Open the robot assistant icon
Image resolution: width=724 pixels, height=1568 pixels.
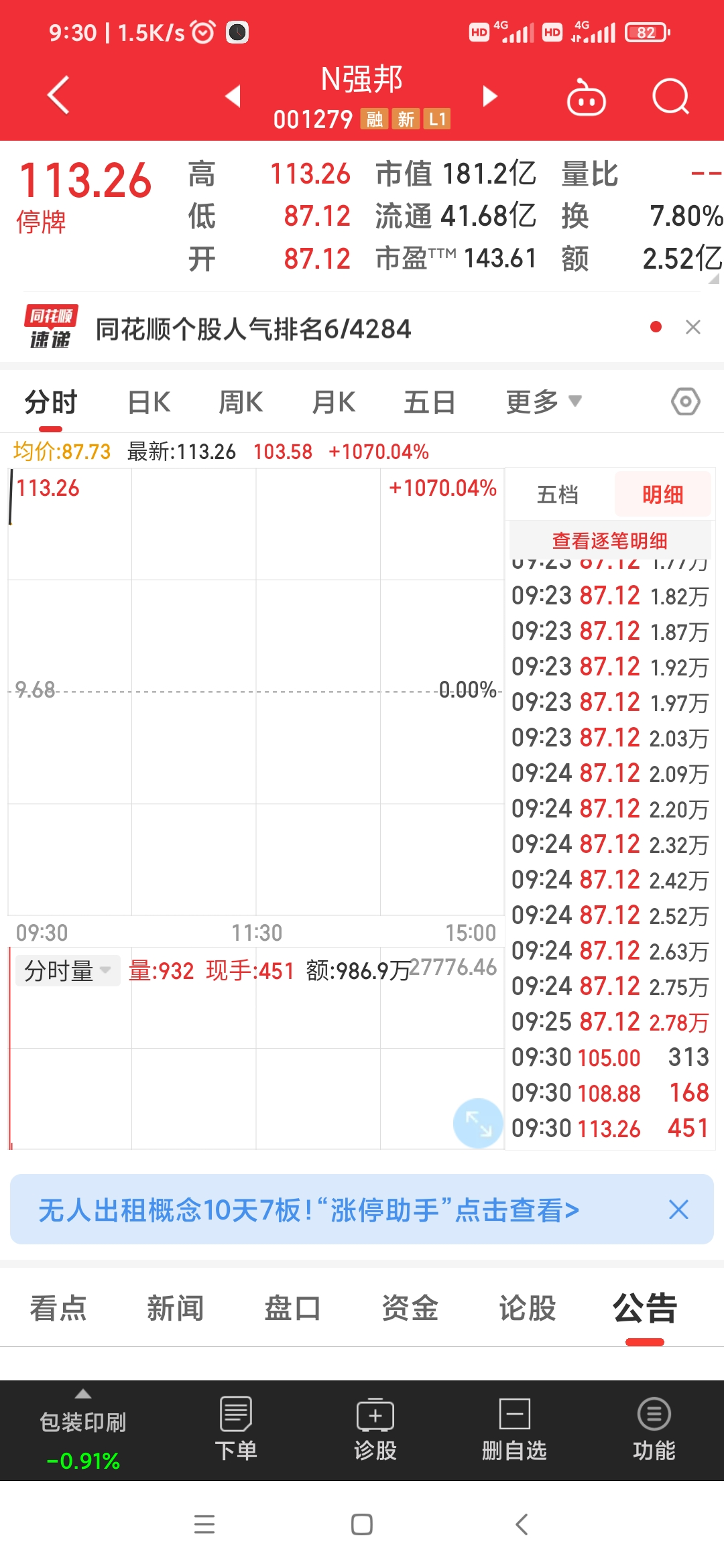point(586,98)
